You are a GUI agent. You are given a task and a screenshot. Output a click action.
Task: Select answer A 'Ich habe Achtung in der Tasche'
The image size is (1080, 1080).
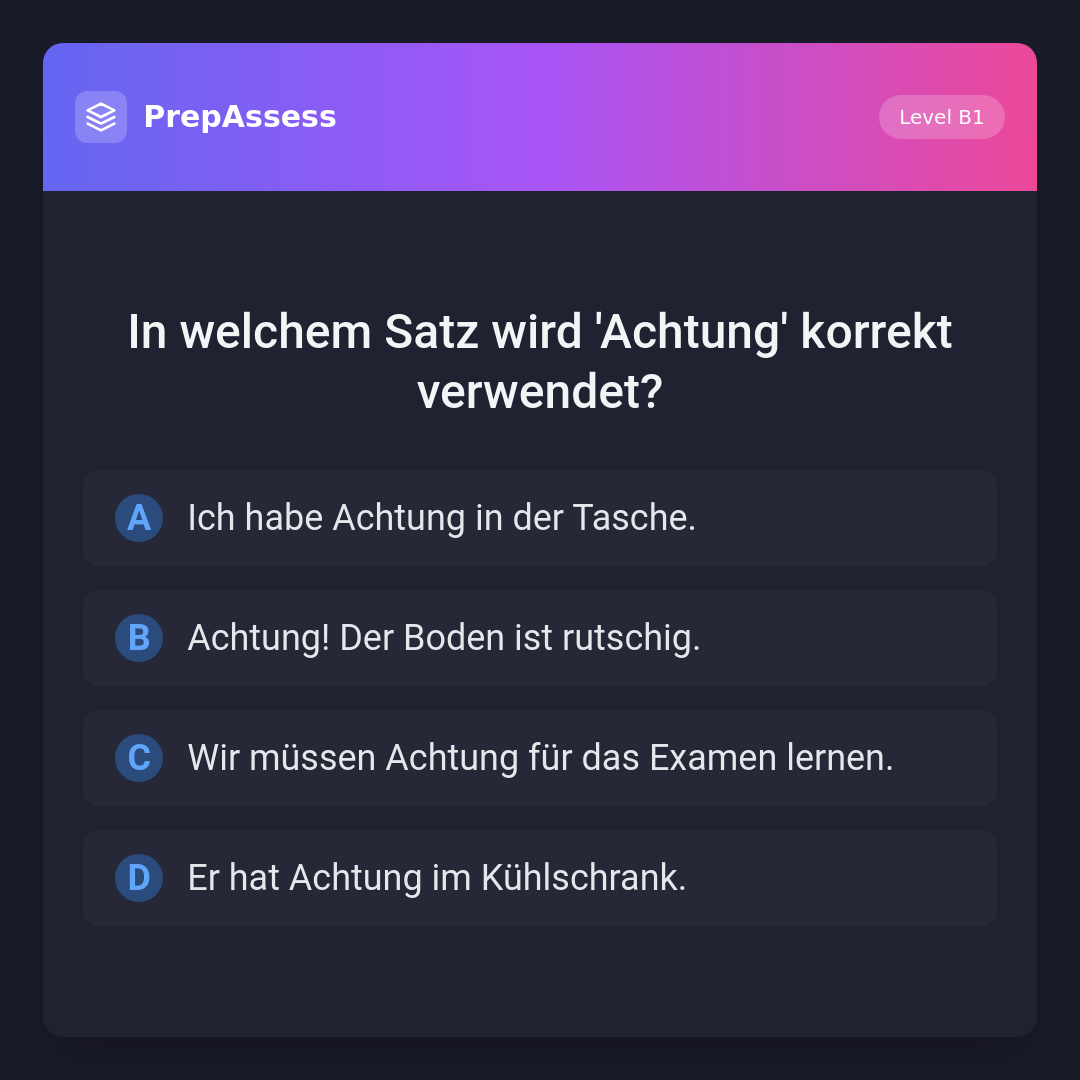point(540,518)
